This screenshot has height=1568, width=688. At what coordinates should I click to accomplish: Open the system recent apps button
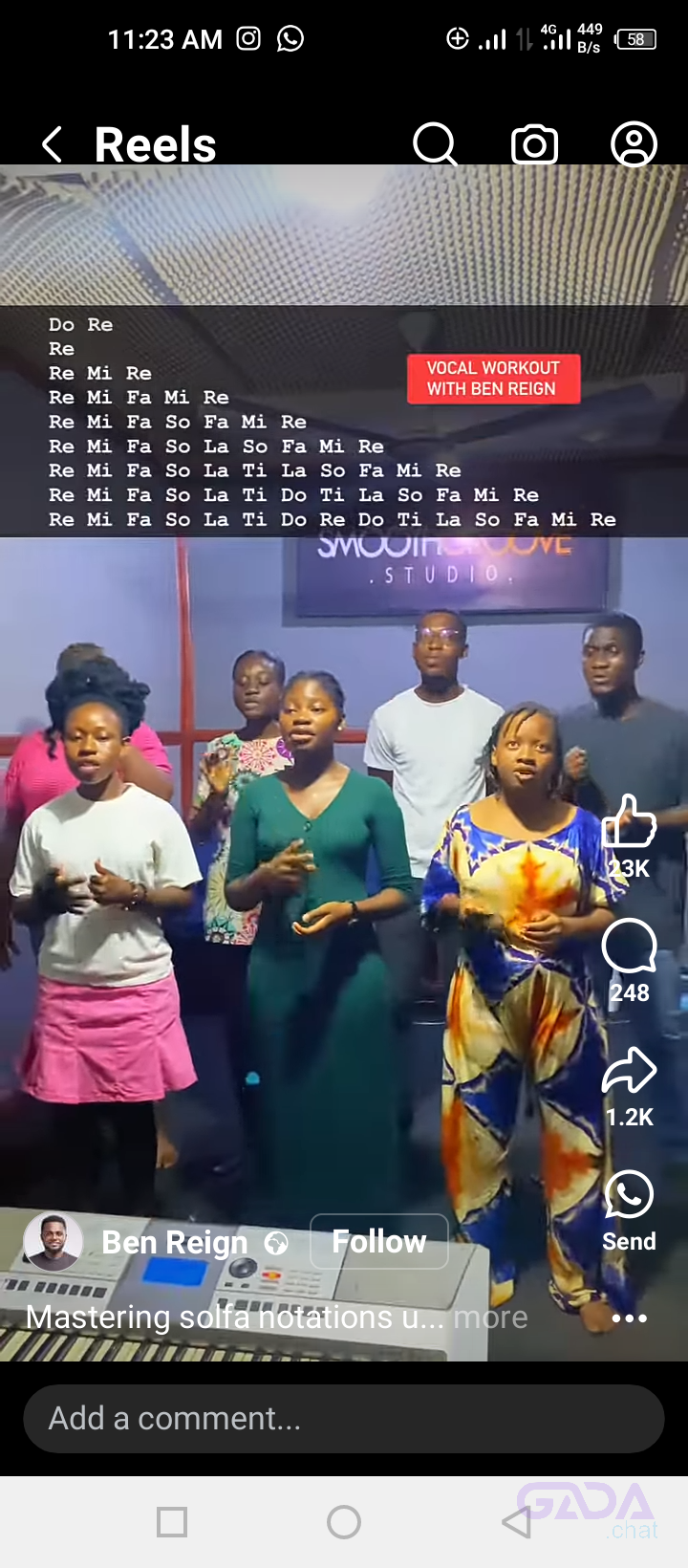(172, 1521)
